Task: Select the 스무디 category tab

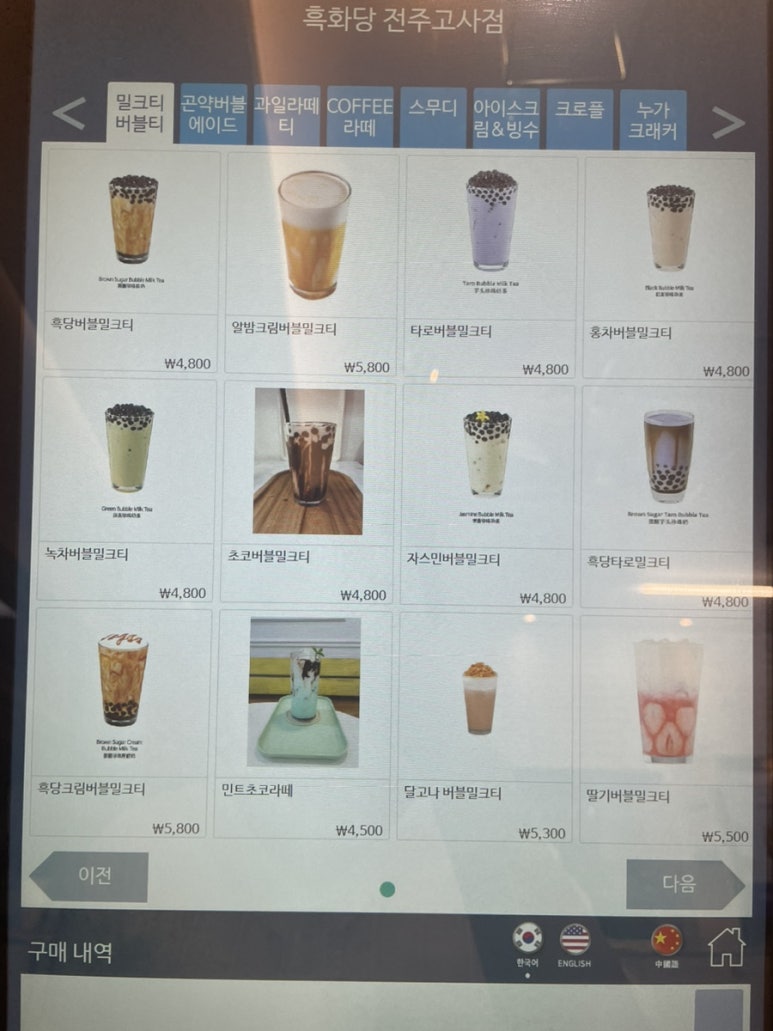Action: 433,117
